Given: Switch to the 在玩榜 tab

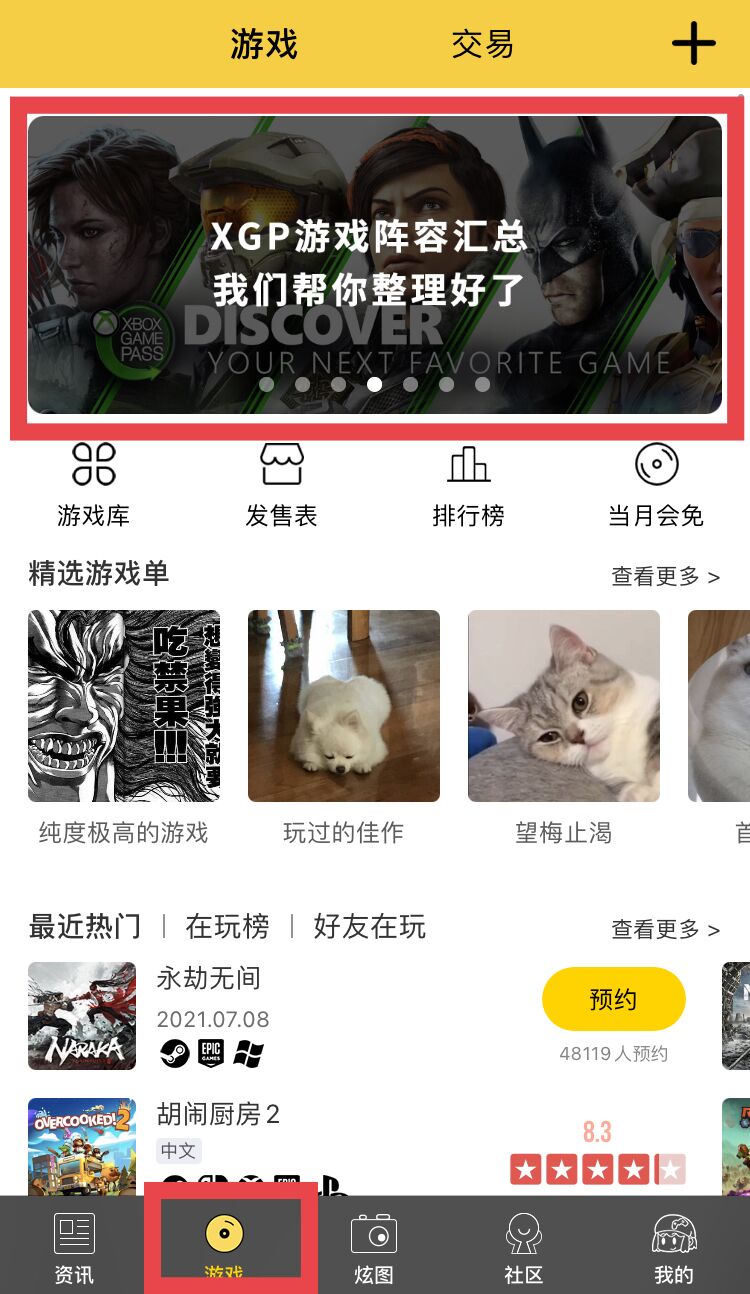Looking at the screenshot, I should coord(227,927).
